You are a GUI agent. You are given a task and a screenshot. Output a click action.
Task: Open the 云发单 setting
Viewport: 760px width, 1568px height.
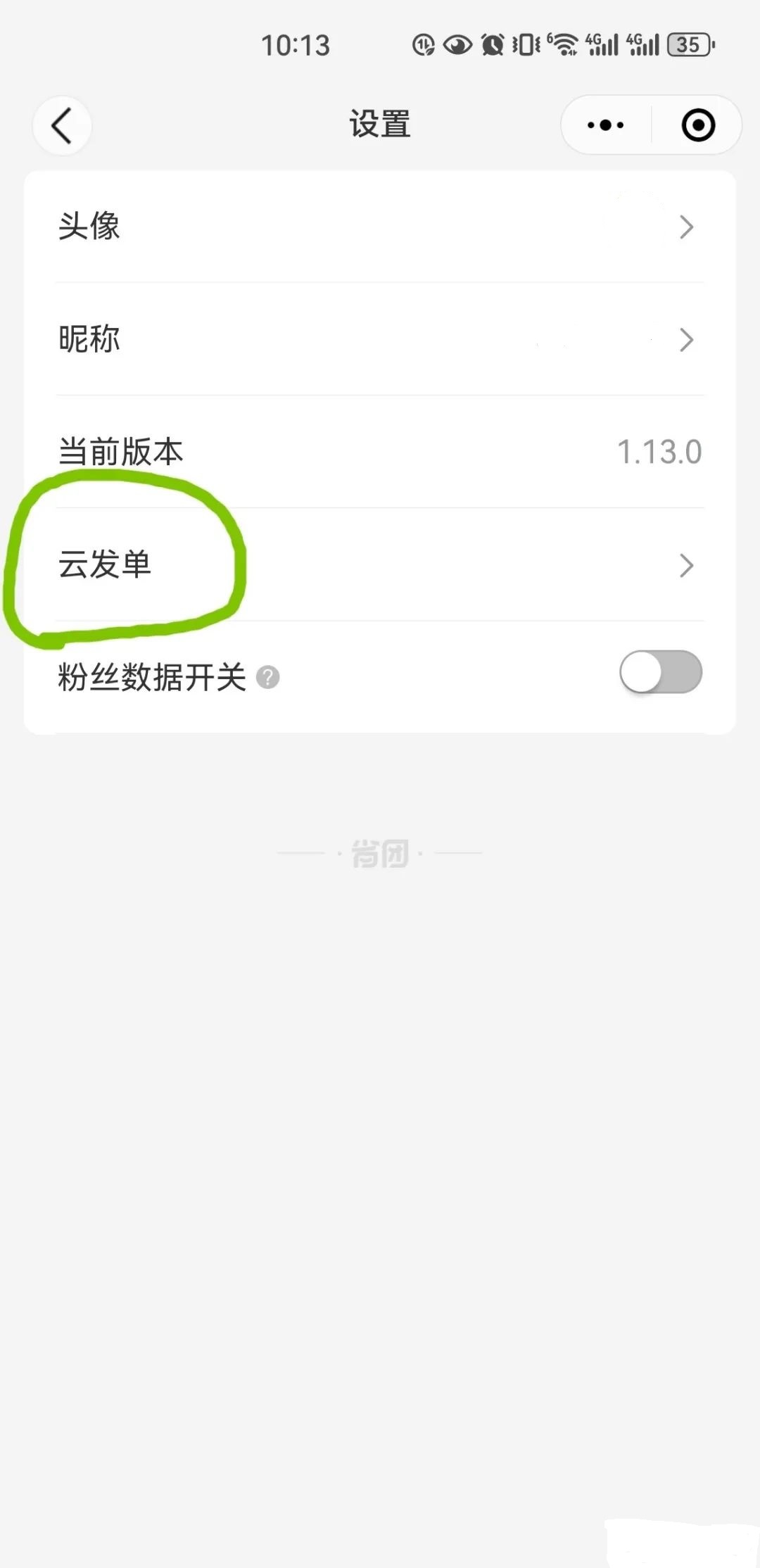tap(380, 564)
